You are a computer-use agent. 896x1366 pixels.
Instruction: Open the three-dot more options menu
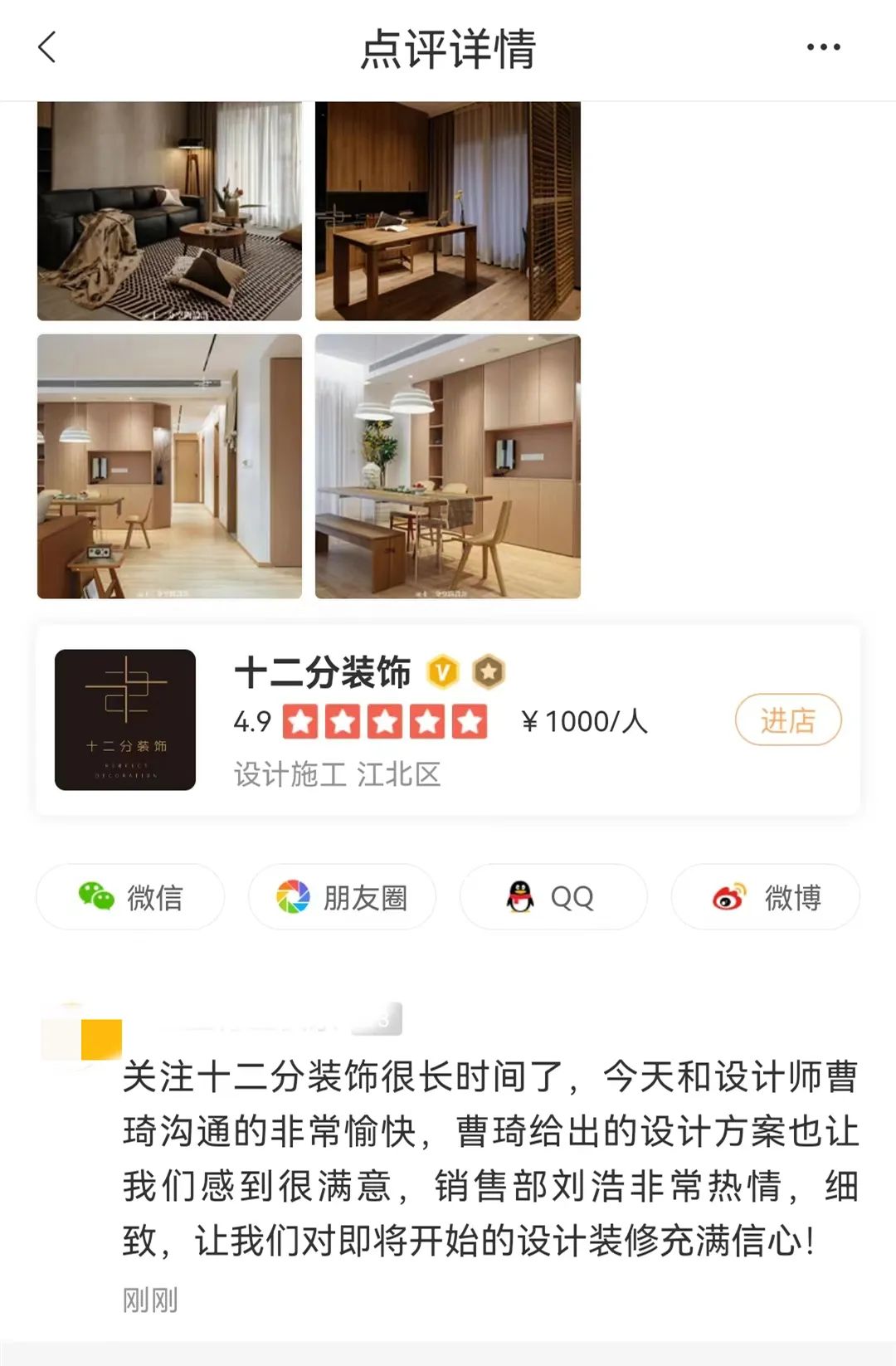pos(822,48)
